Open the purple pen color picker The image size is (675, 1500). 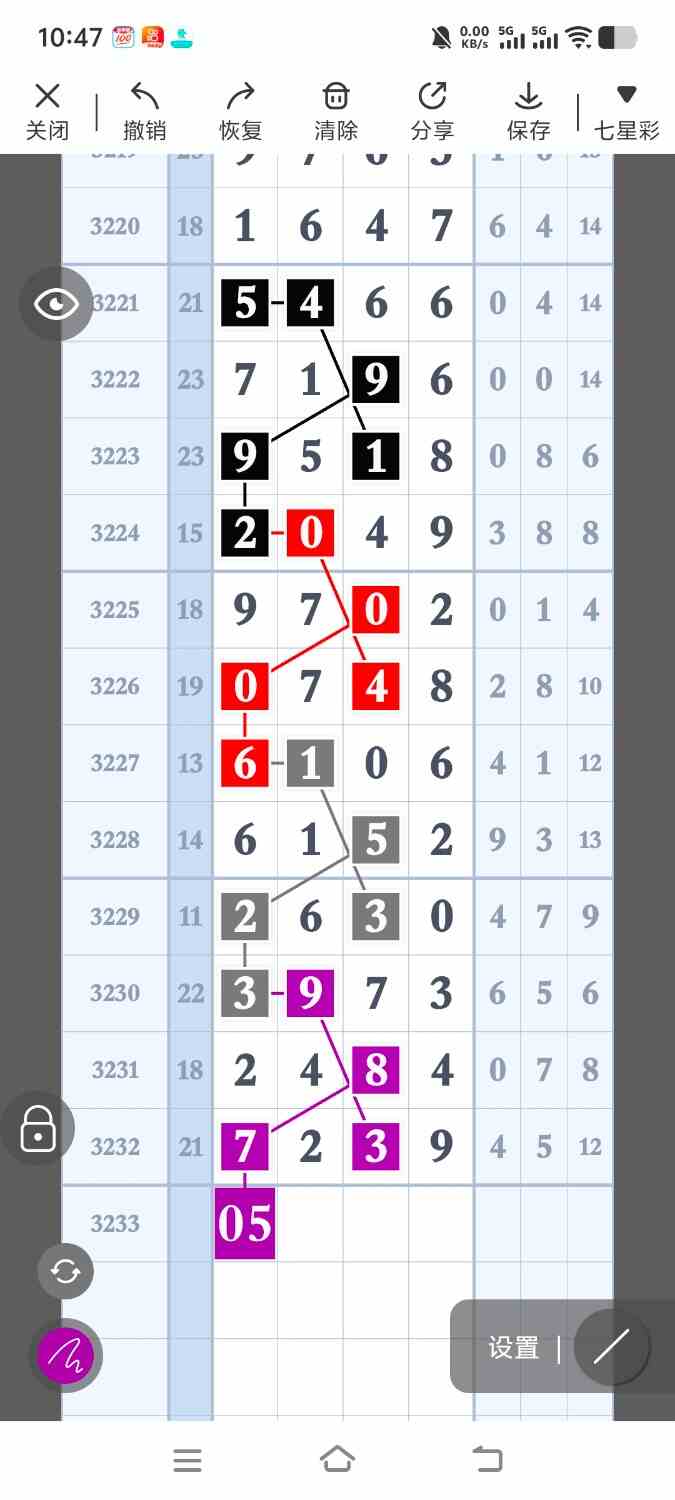pyautogui.click(x=66, y=1356)
